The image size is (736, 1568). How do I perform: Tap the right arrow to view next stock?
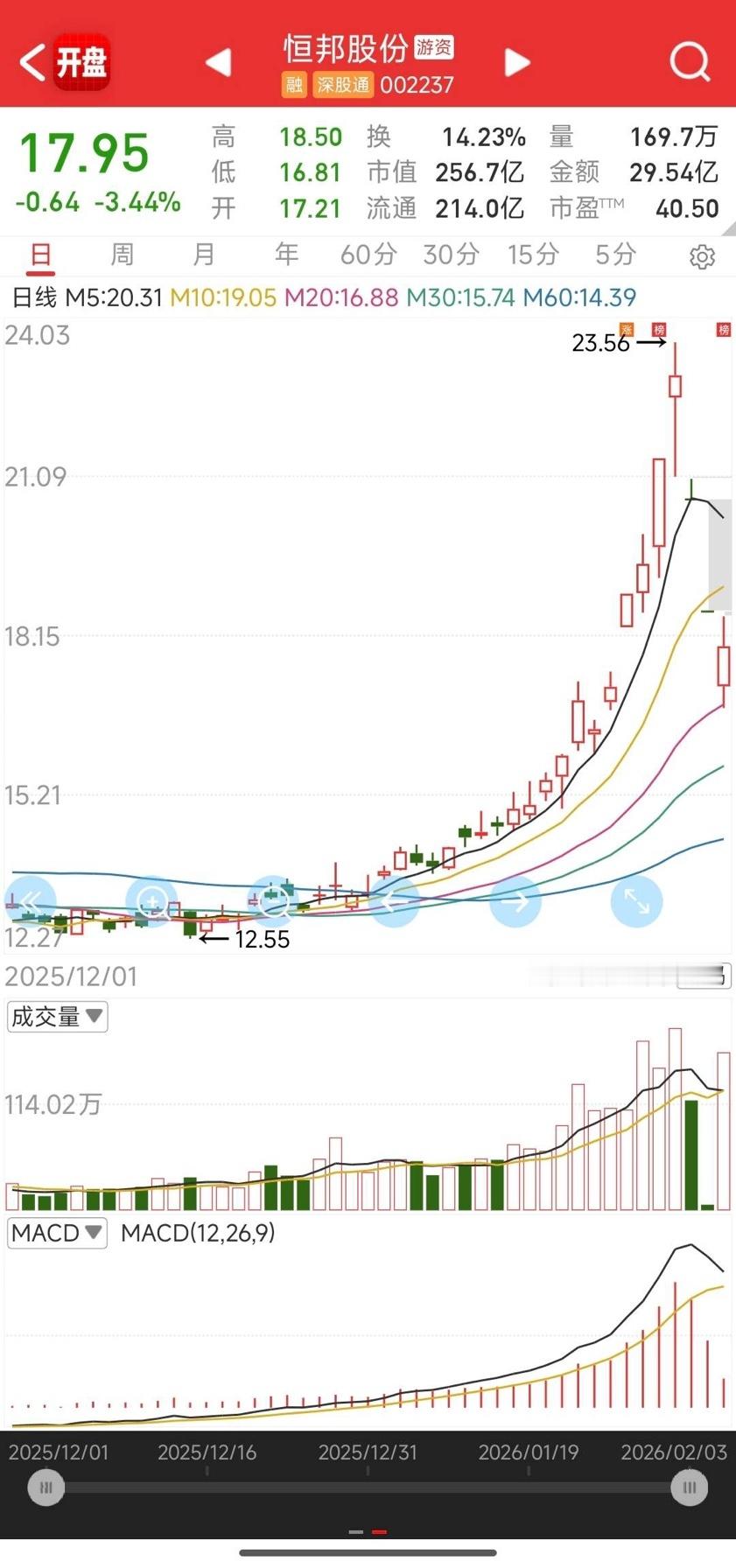pos(516,61)
